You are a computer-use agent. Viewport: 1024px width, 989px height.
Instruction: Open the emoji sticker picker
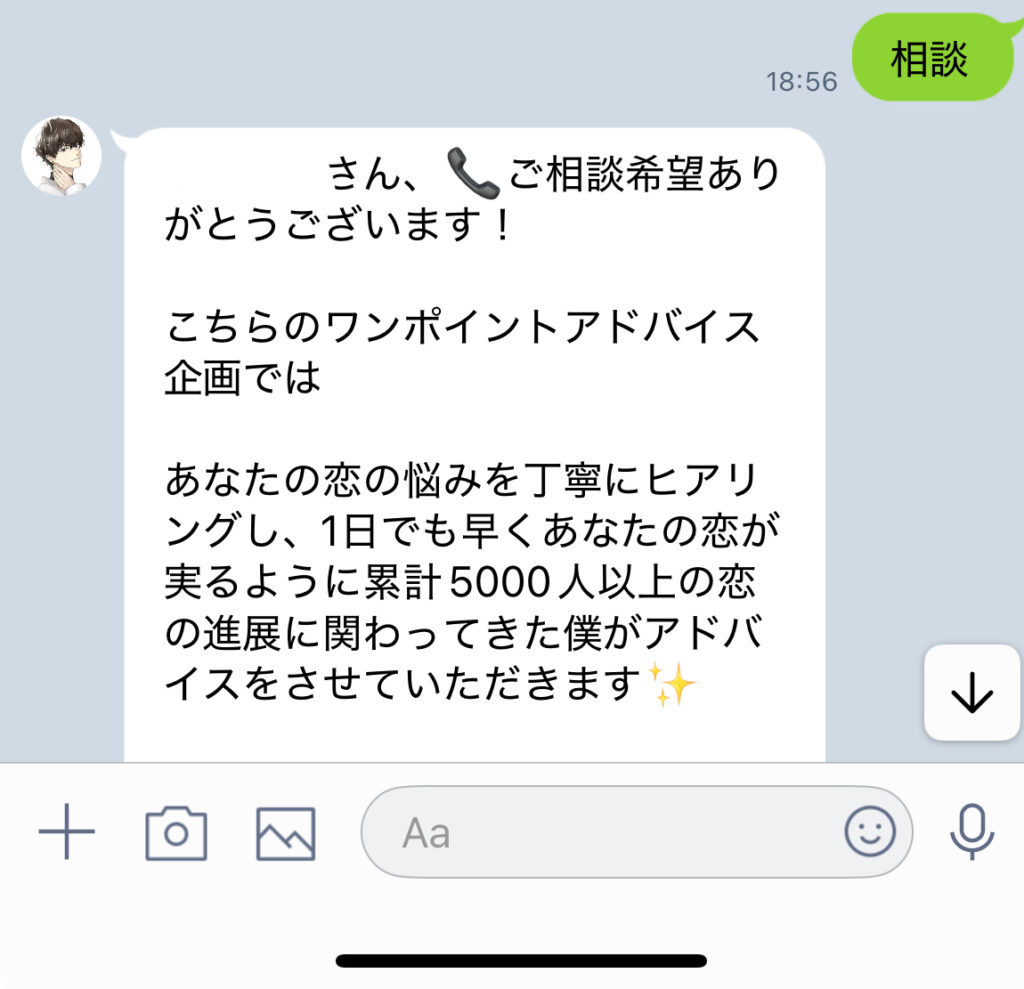tap(870, 831)
